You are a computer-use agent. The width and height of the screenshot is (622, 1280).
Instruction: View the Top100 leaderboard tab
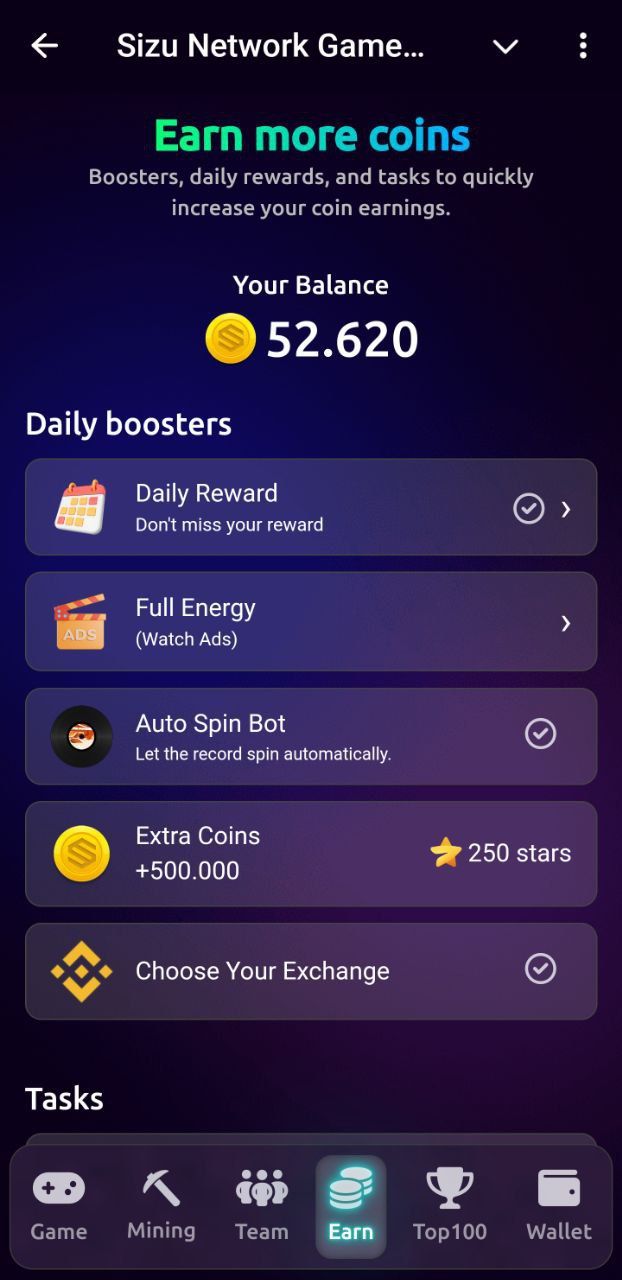[450, 1207]
